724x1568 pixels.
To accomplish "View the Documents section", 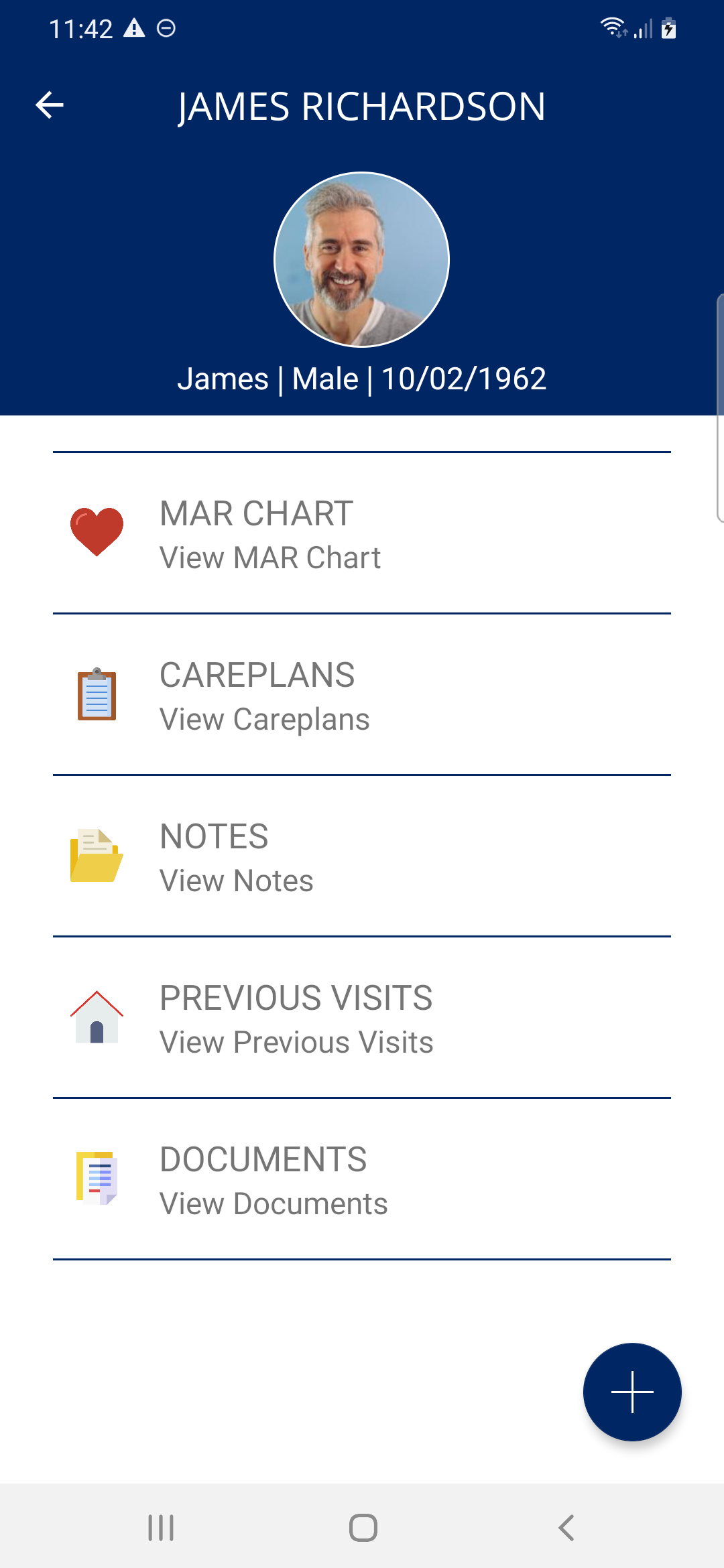I will 362,1179.
